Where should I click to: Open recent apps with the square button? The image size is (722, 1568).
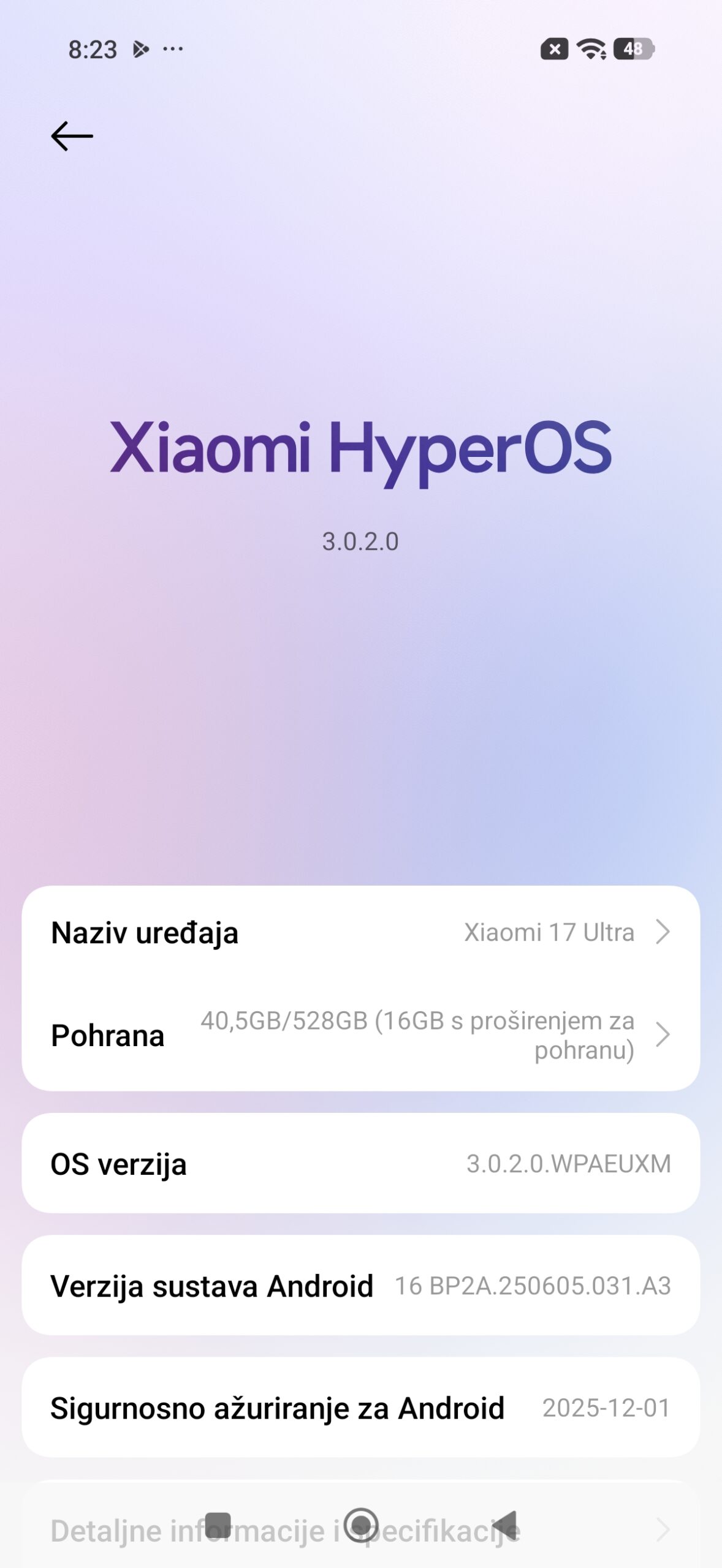pos(218,1525)
